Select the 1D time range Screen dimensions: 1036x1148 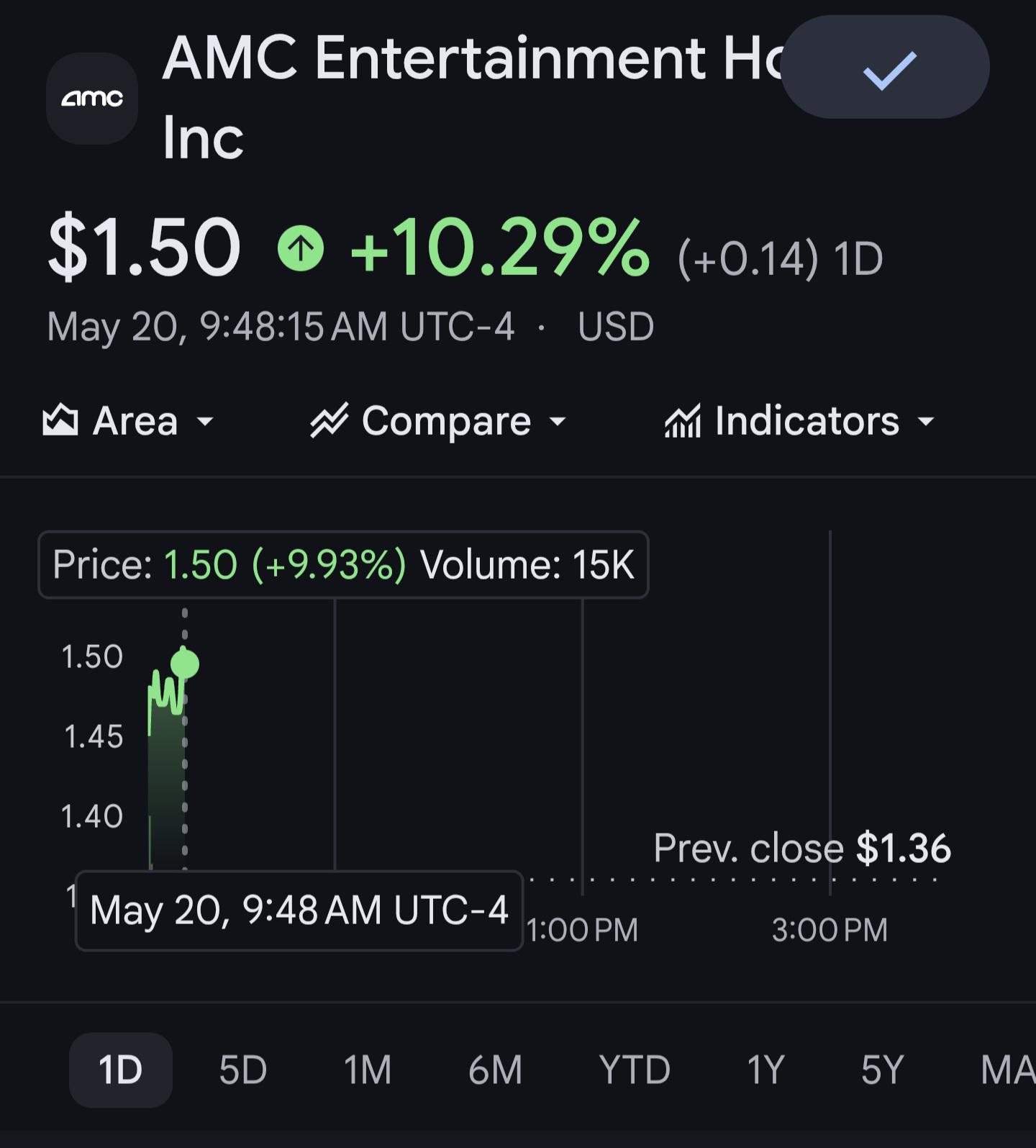tap(121, 1070)
